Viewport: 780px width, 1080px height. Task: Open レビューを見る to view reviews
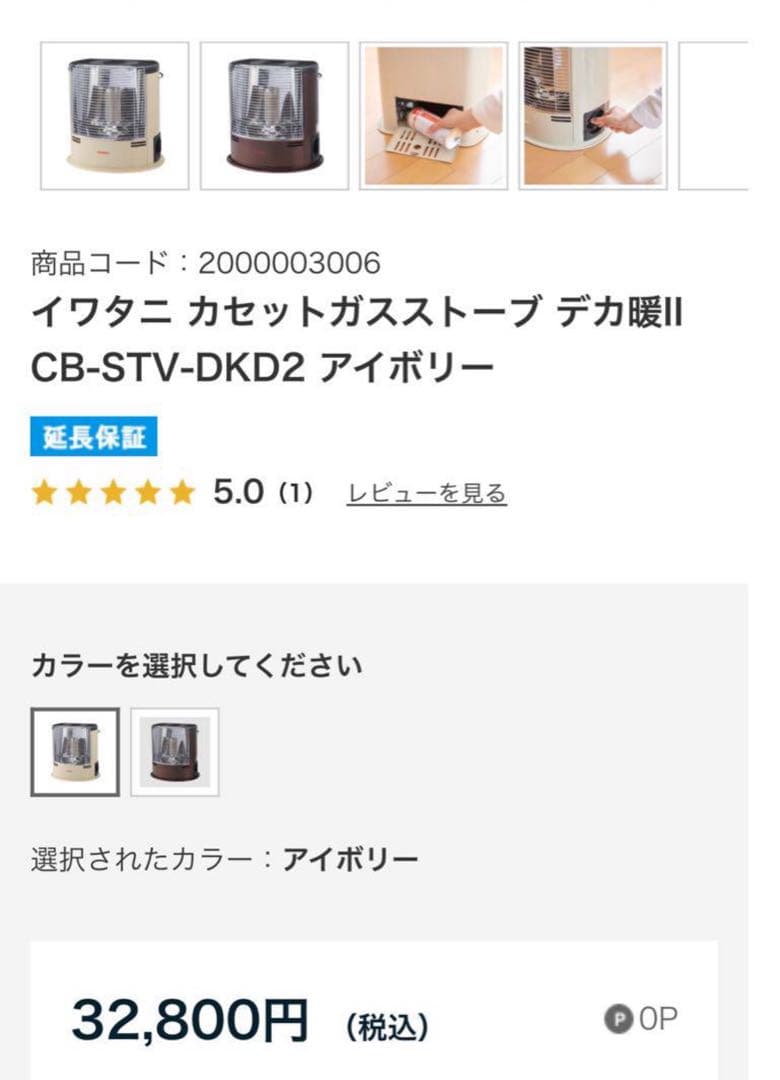tap(427, 491)
